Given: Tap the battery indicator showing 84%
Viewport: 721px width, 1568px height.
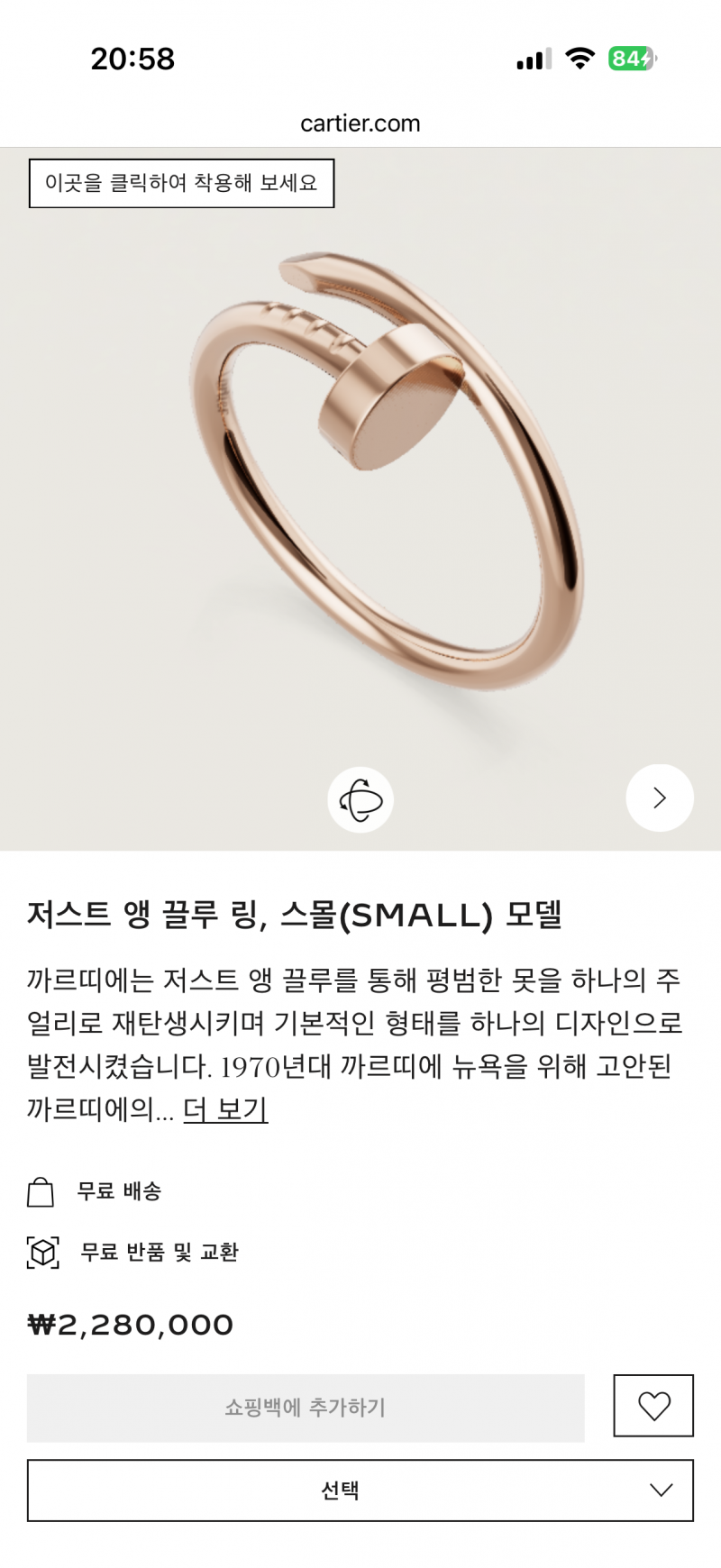Looking at the screenshot, I should tap(631, 58).
